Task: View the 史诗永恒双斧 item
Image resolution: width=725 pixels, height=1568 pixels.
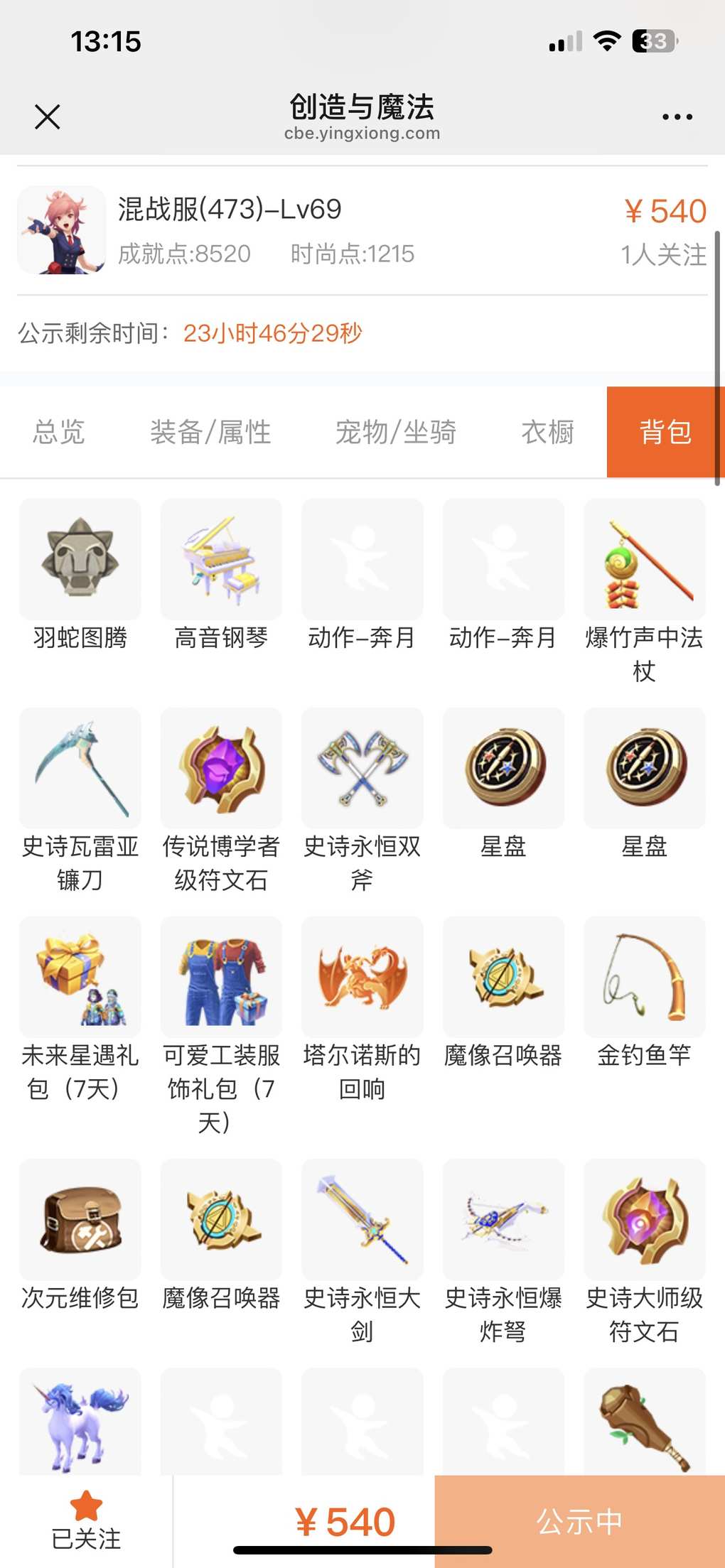Action: [362, 769]
